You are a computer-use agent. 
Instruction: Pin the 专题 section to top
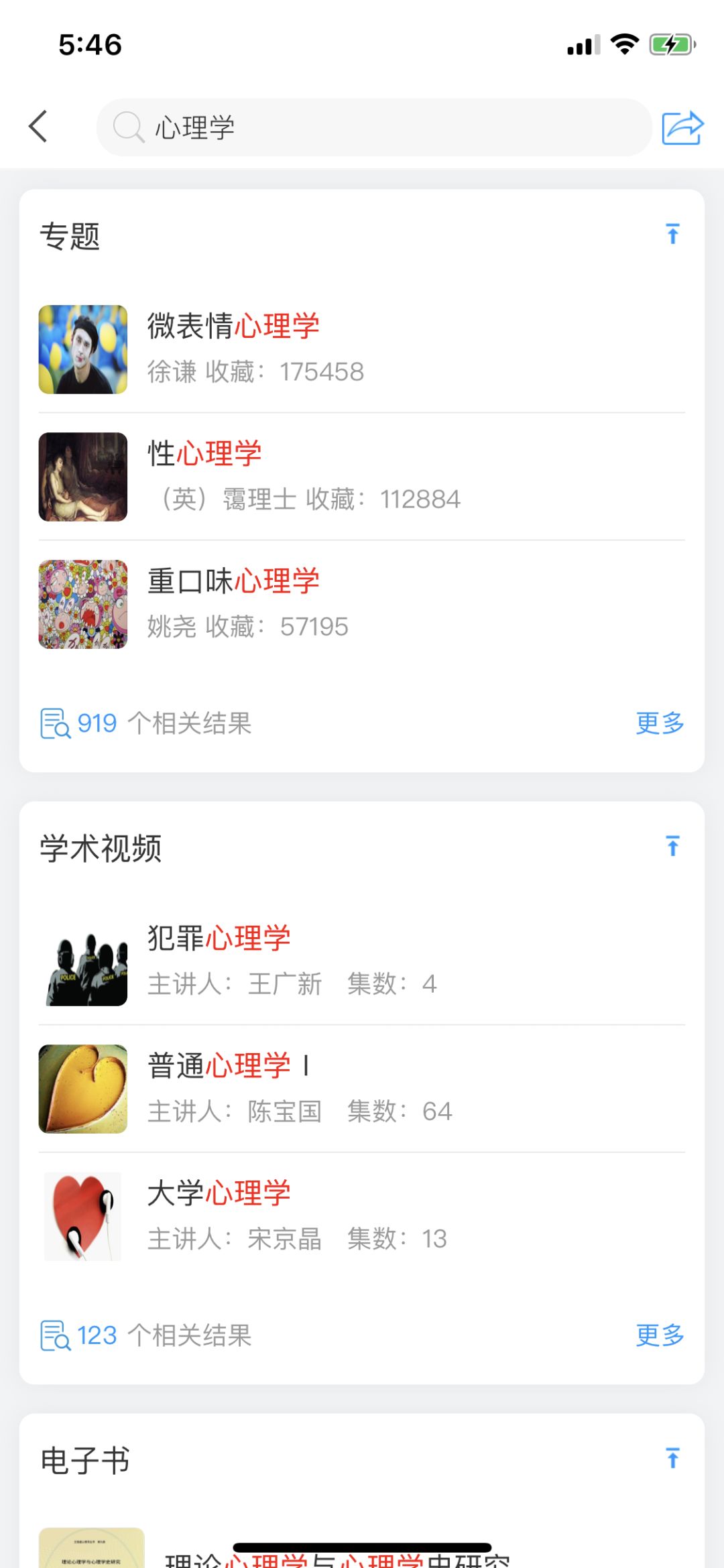[x=673, y=234]
